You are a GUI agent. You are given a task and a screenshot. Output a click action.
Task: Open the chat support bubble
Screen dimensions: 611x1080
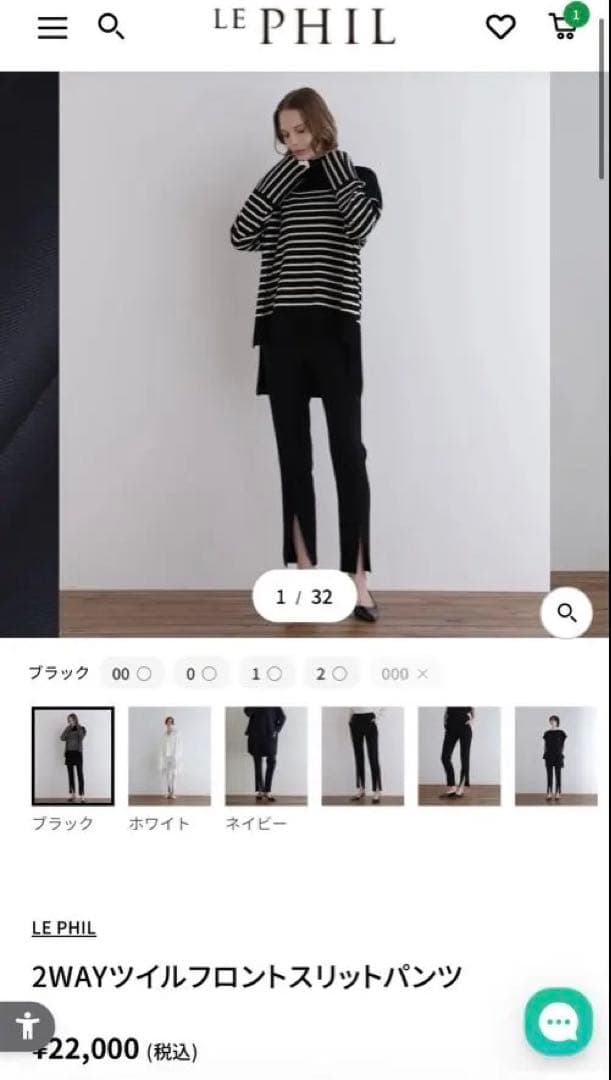pyautogui.click(x=558, y=1021)
